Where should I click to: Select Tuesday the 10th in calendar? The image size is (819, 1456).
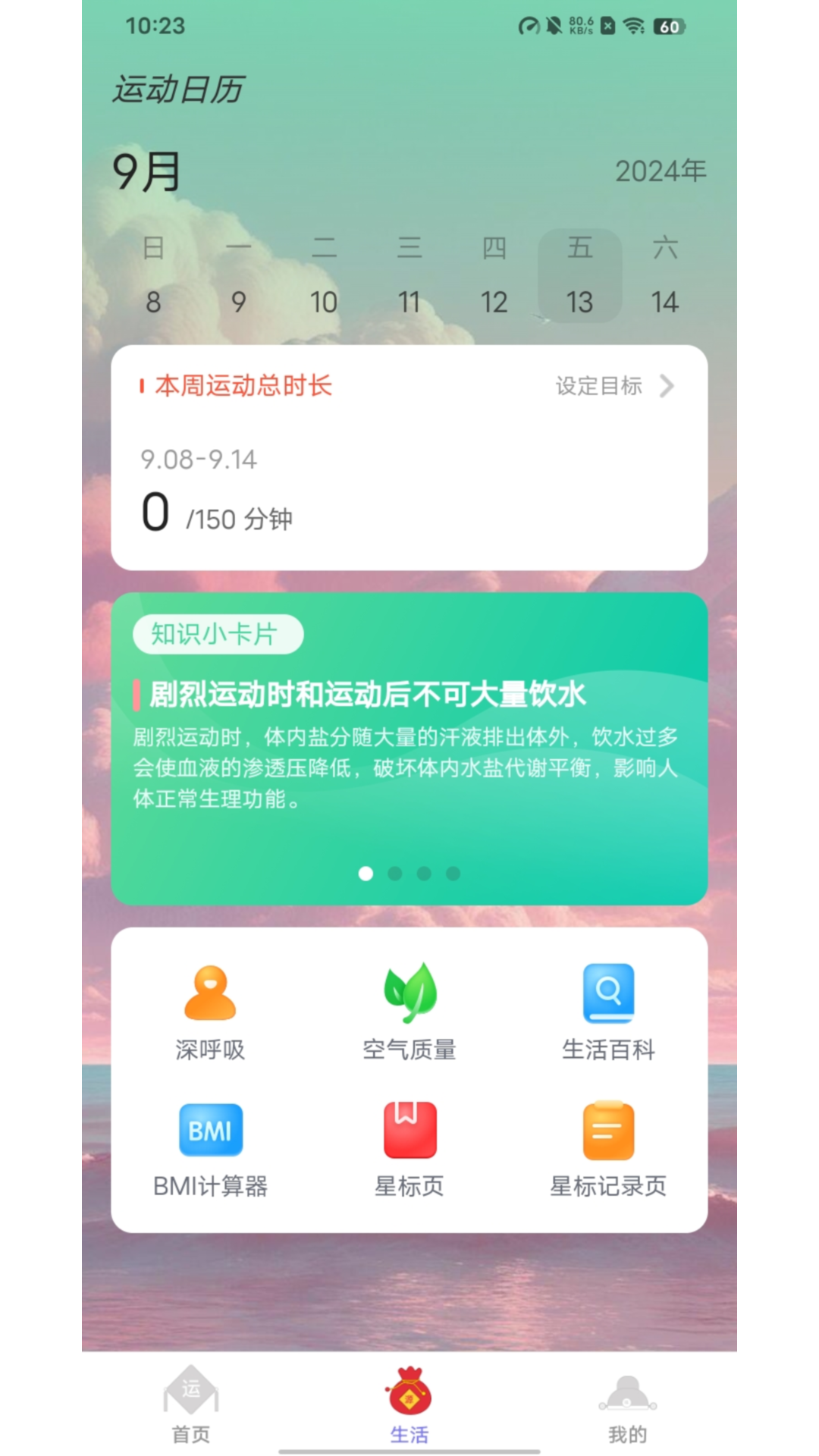324,302
